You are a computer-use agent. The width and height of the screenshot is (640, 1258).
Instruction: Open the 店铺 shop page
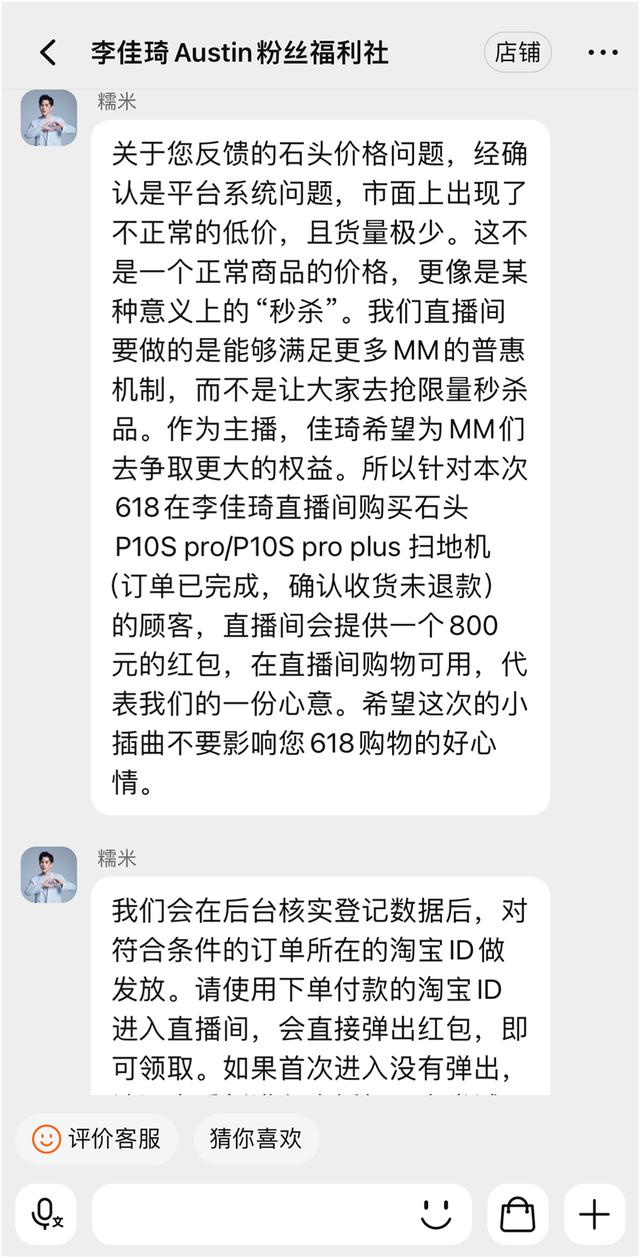[517, 52]
